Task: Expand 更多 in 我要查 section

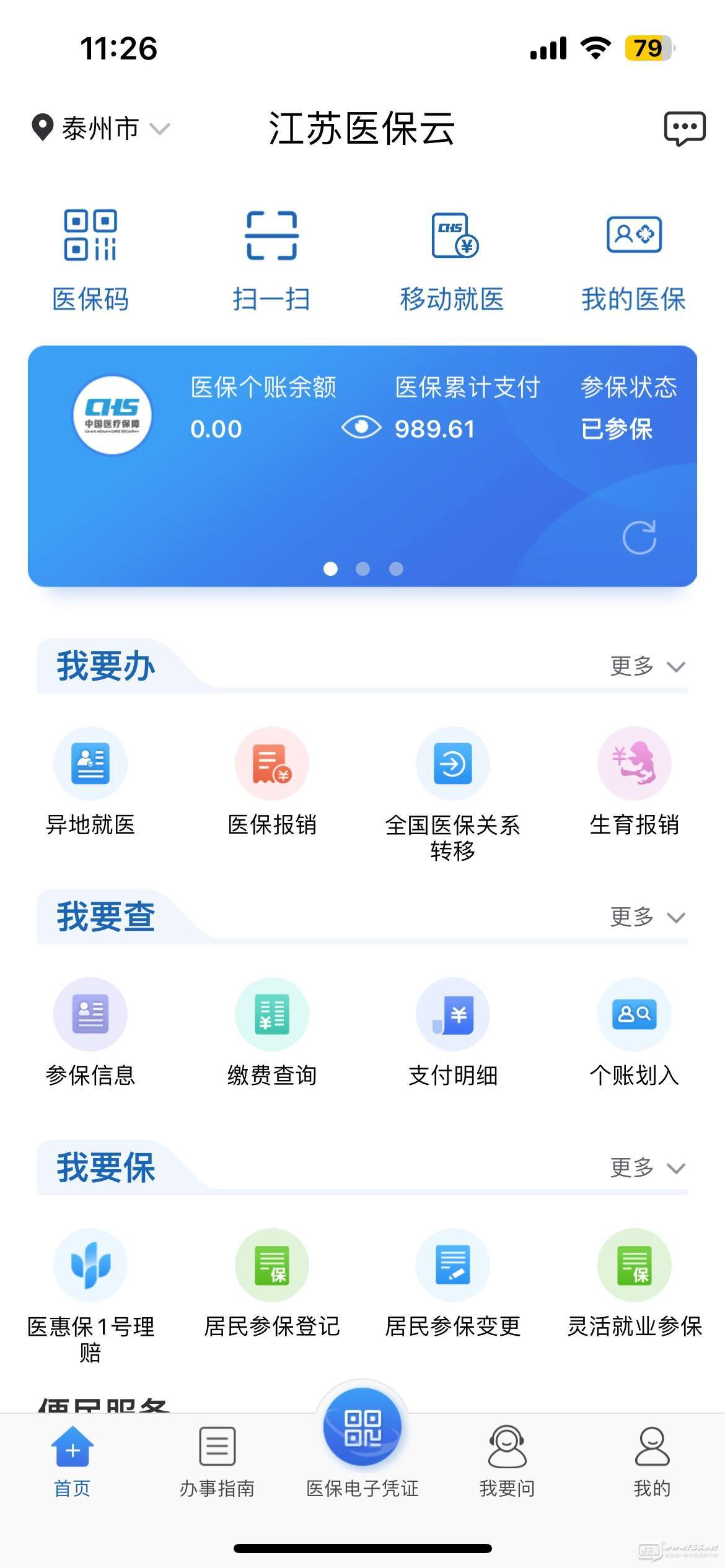Action: (648, 917)
